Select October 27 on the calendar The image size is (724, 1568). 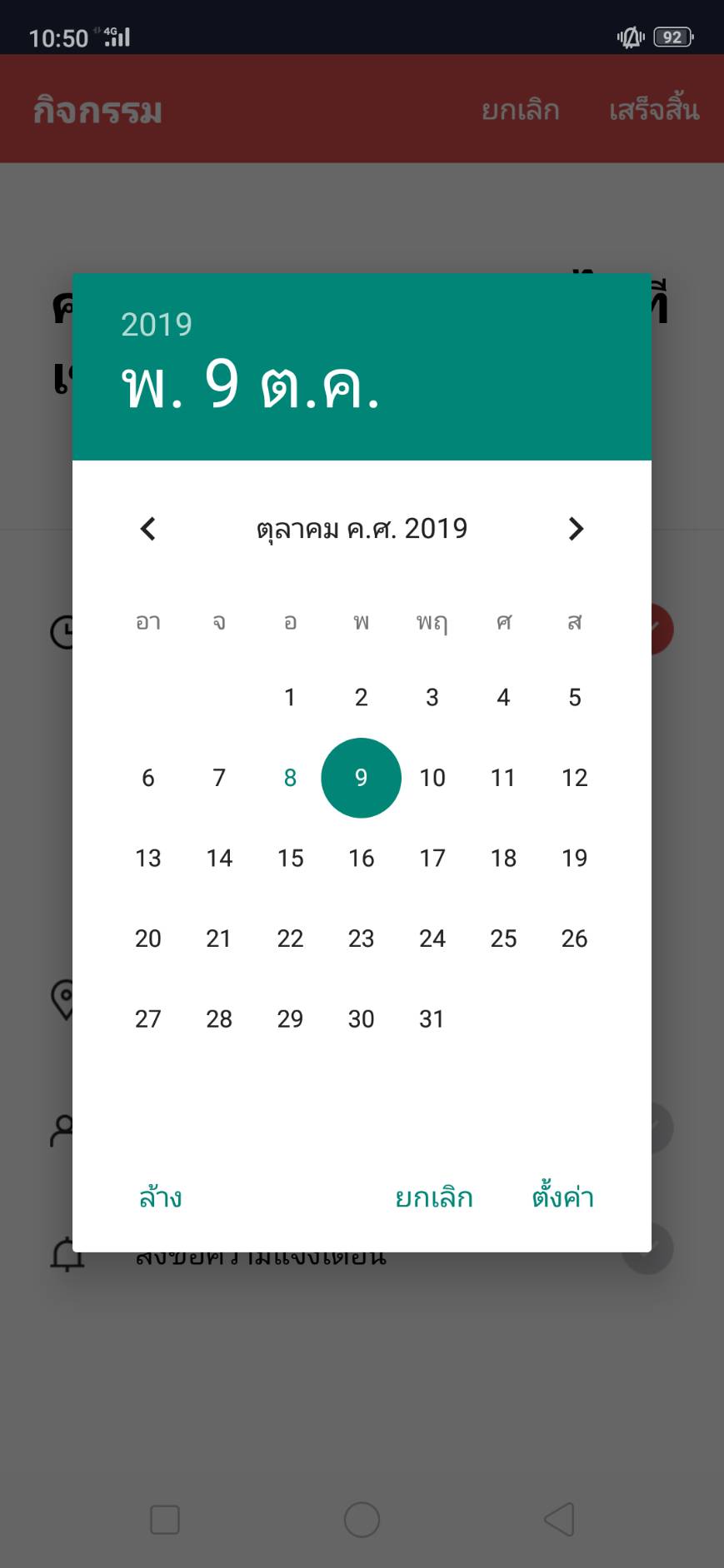point(148,1018)
